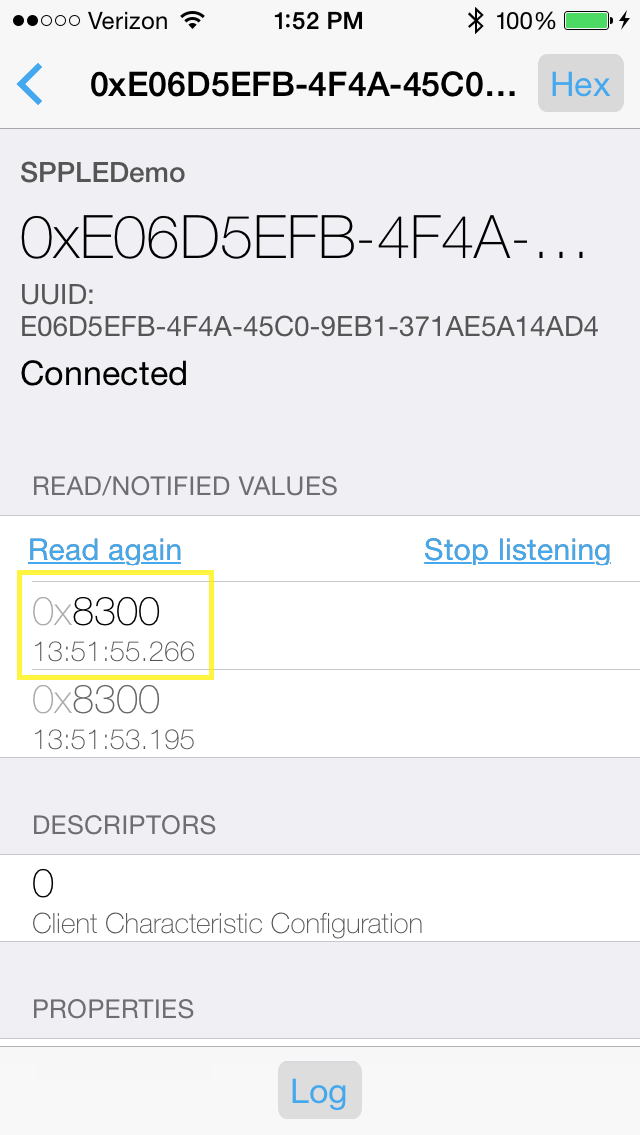Stop listening for notifications
The width and height of the screenshot is (640, 1135).
[517, 550]
